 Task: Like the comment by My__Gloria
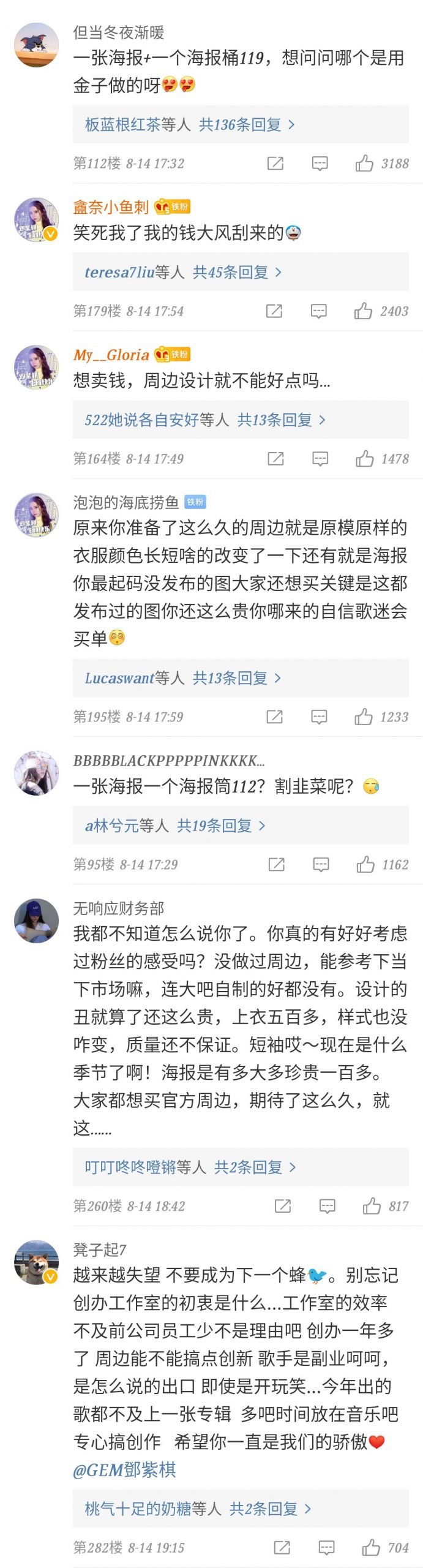point(365,459)
